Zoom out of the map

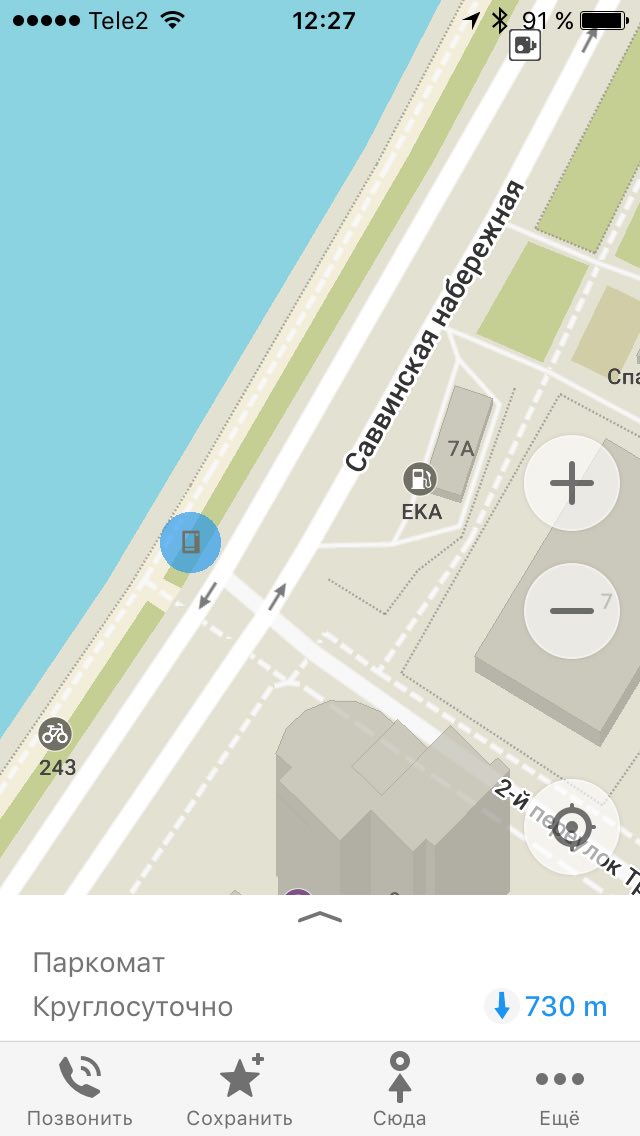point(572,611)
